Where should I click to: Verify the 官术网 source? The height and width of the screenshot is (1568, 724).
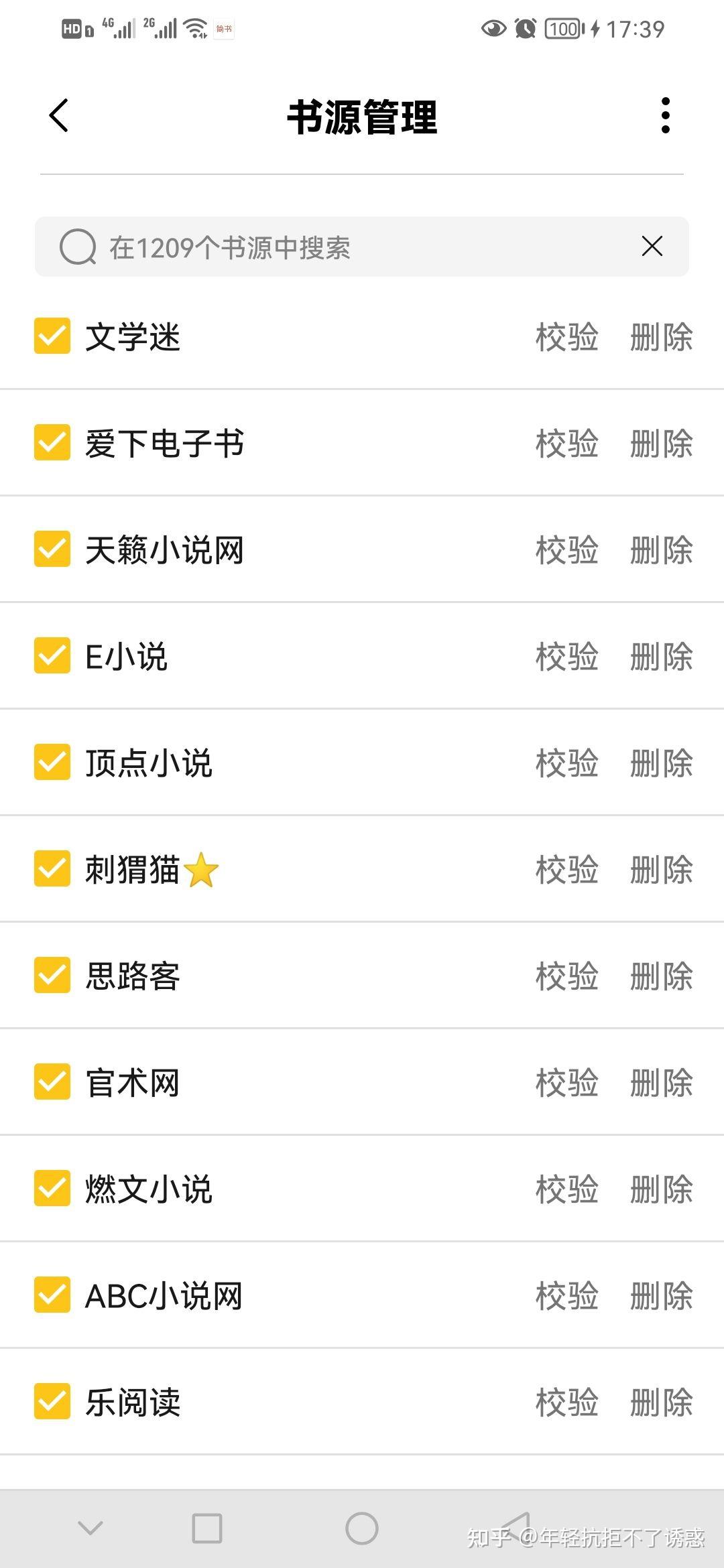tap(566, 1083)
